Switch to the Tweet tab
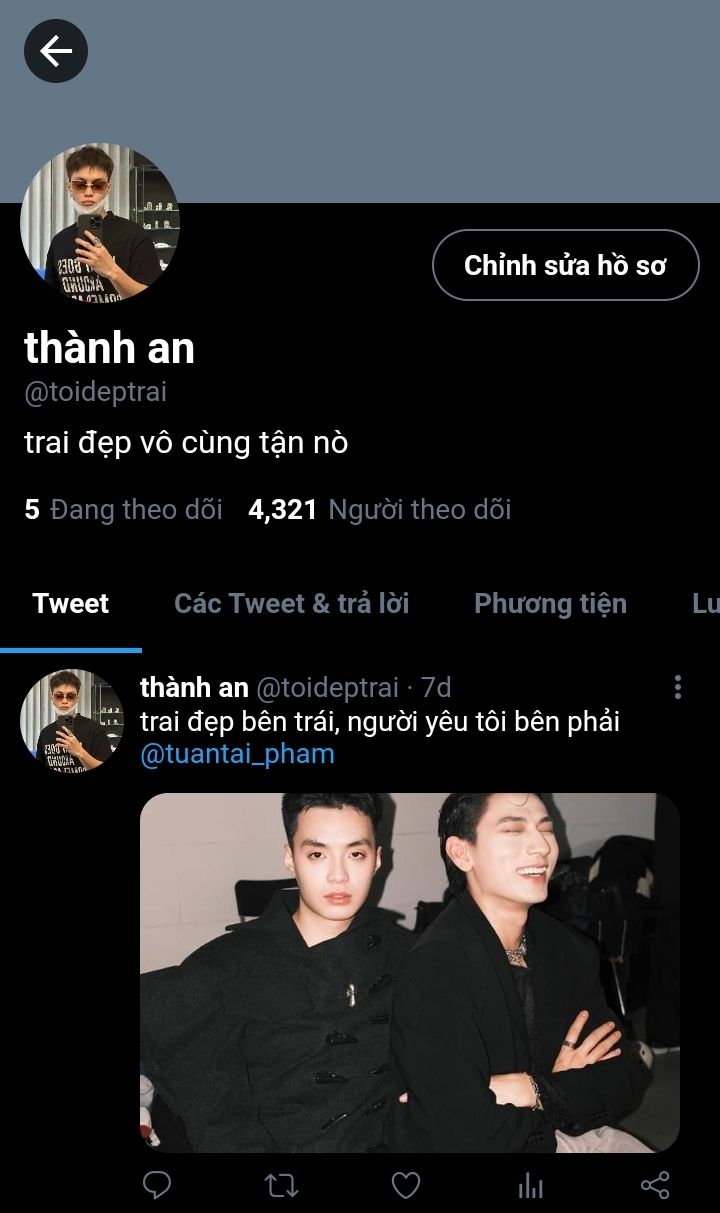The width and height of the screenshot is (720, 1213). (x=71, y=604)
